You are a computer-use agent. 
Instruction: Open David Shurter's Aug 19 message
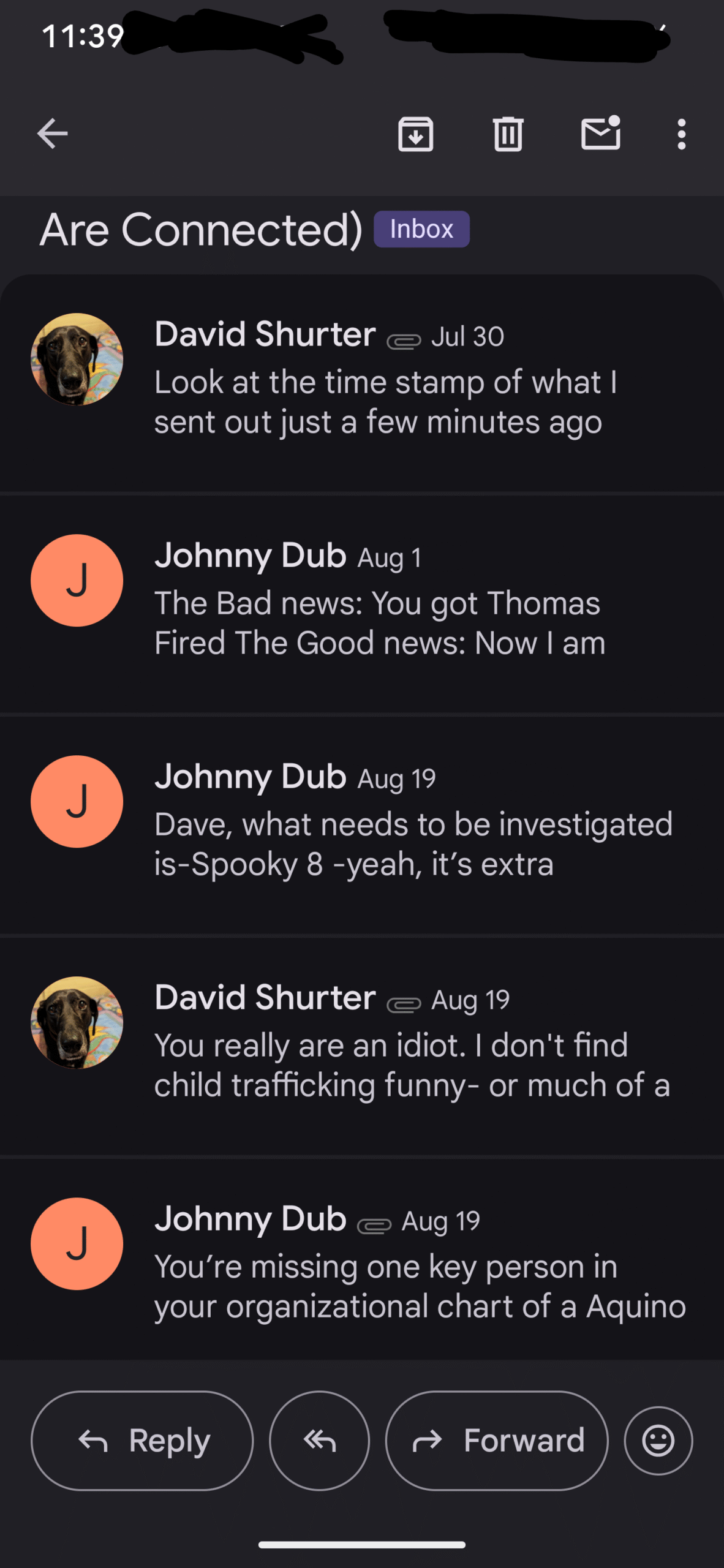point(362,1046)
